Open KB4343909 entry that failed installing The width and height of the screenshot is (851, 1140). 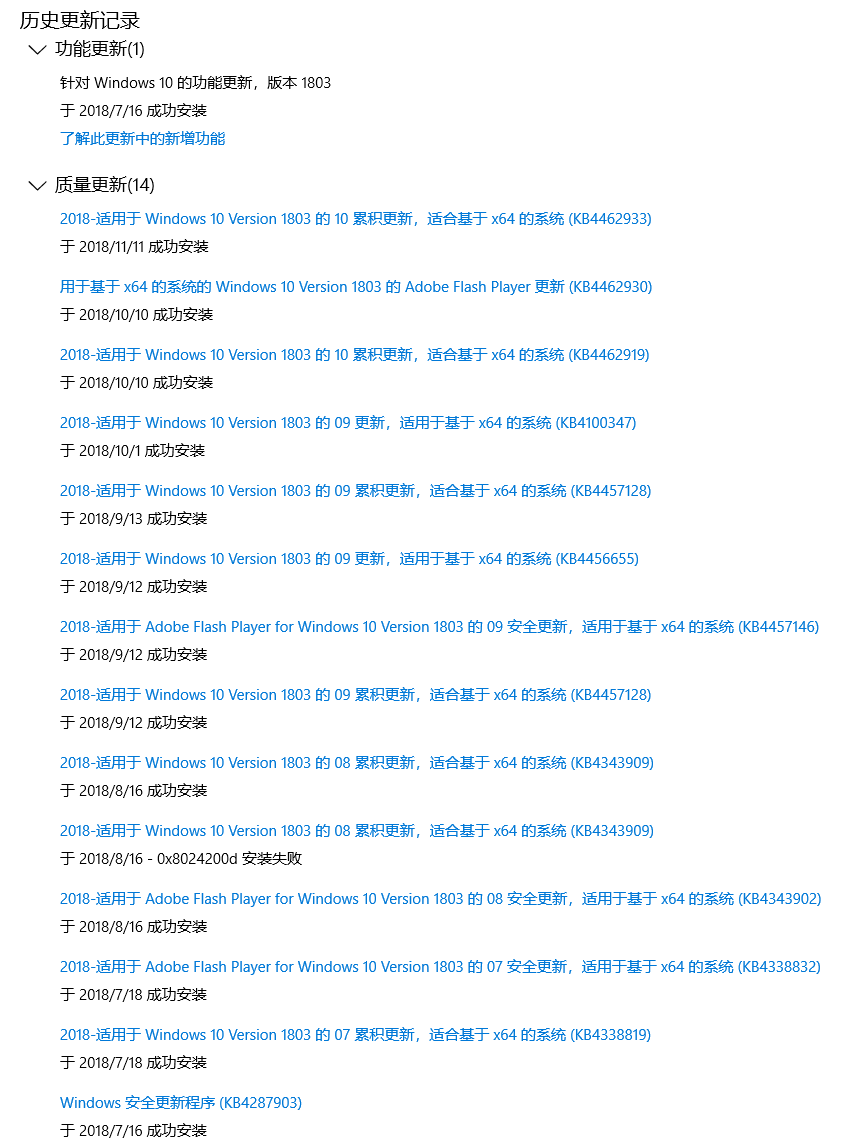[356, 831]
